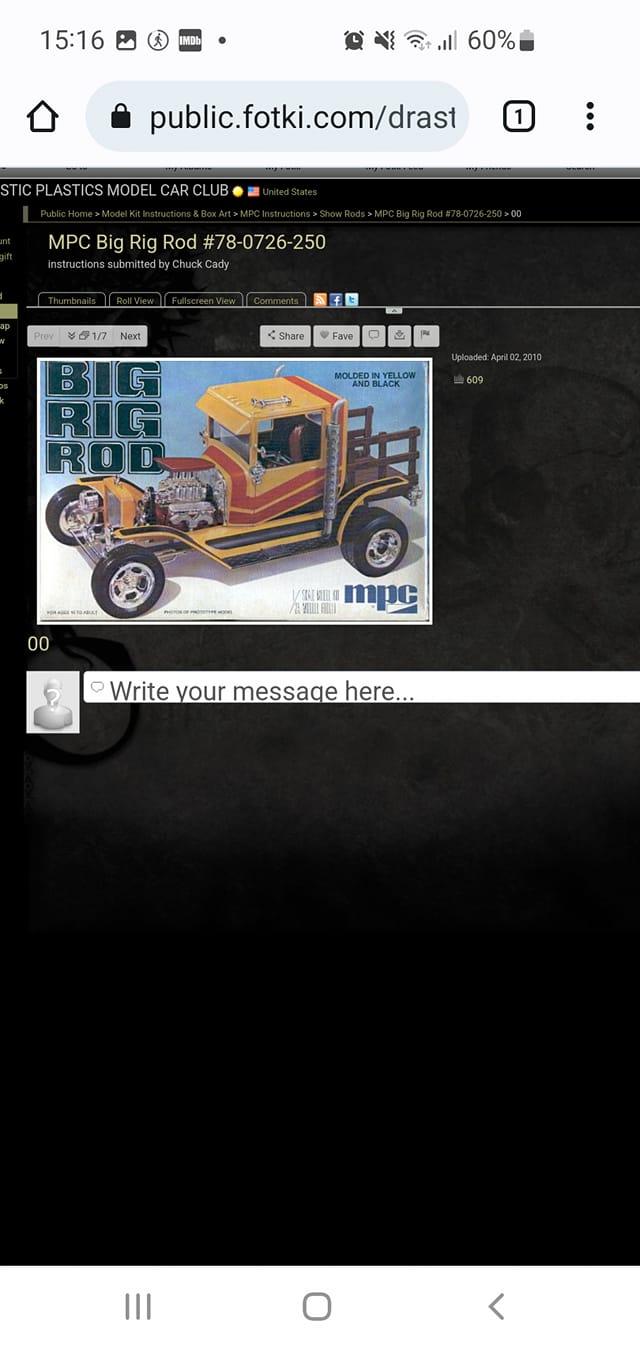The image size is (640, 1351).
Task: Open the RSS feed icon
Action: pyautogui.click(x=320, y=300)
